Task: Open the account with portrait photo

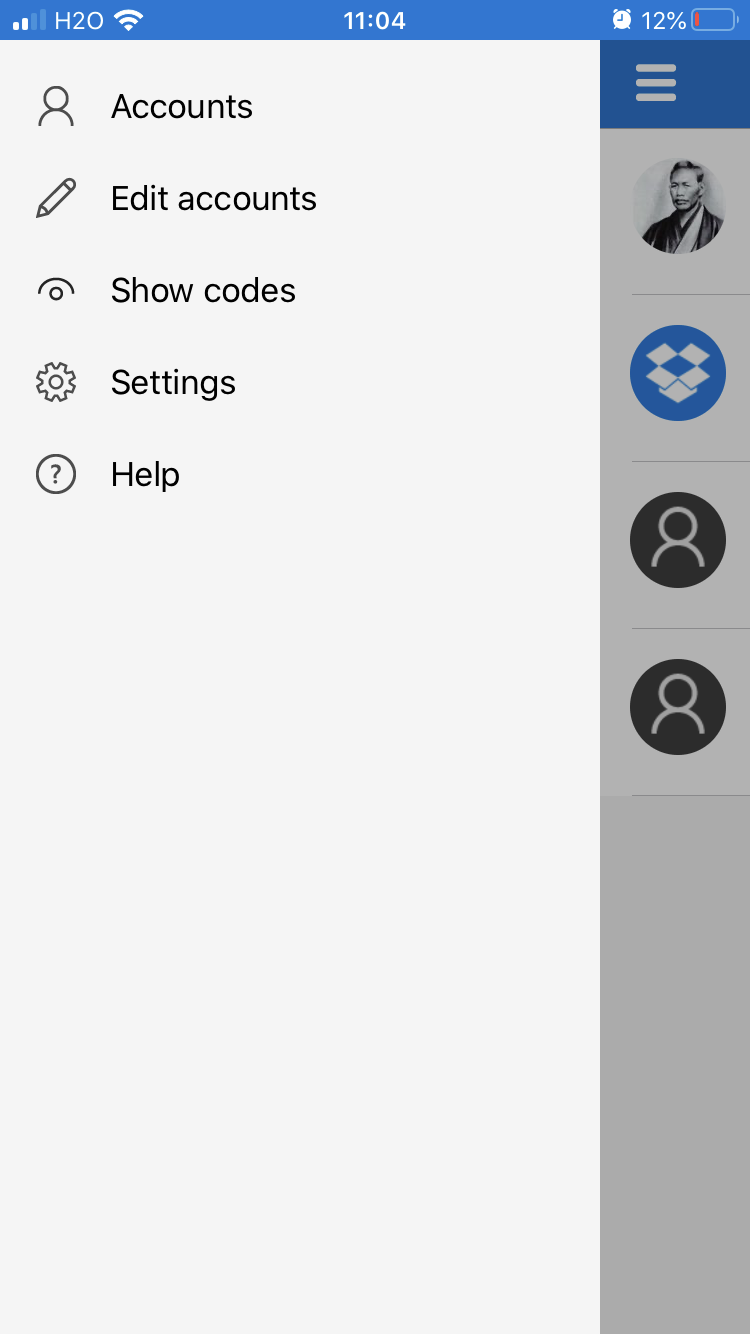Action: tap(678, 206)
